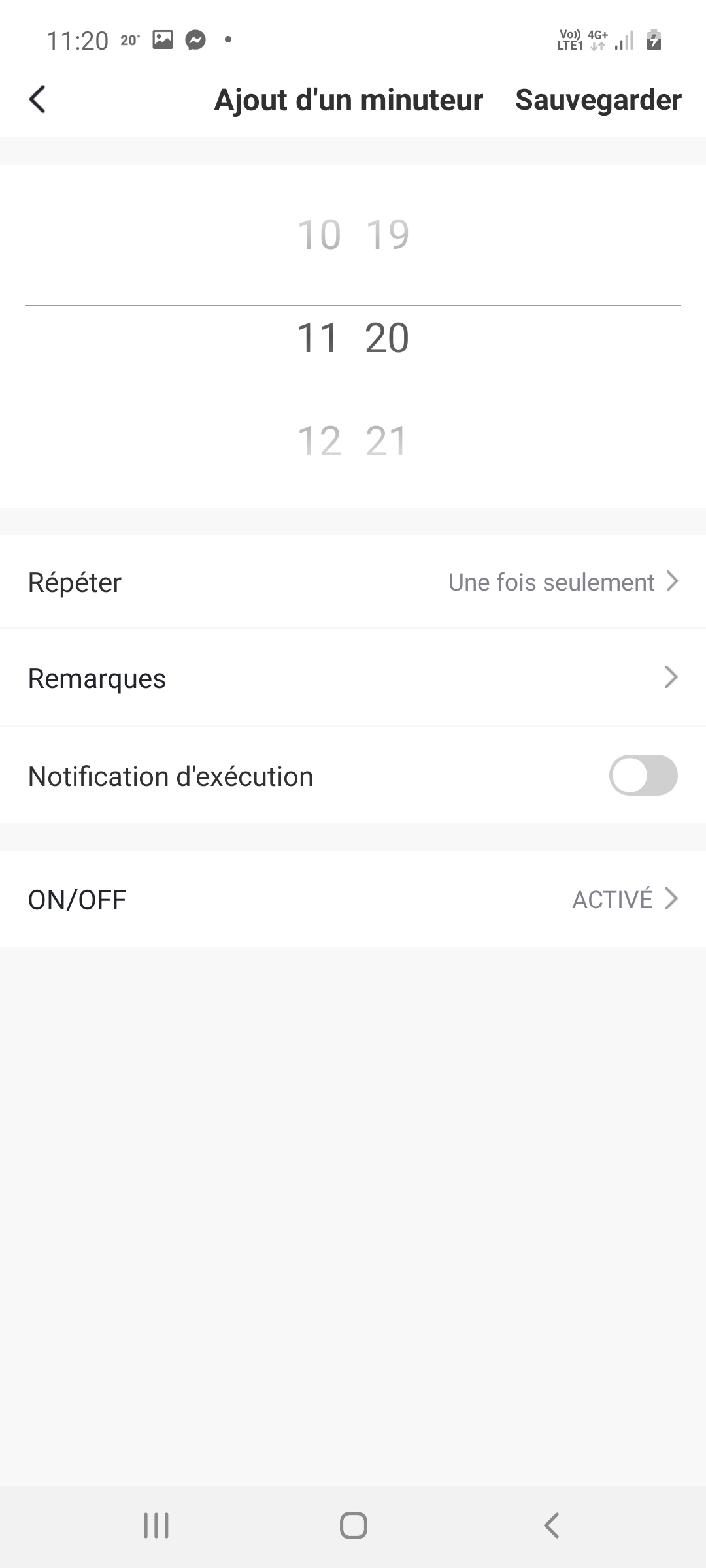Tap the system home button
Viewport: 706px width, 1568px height.
353,1526
